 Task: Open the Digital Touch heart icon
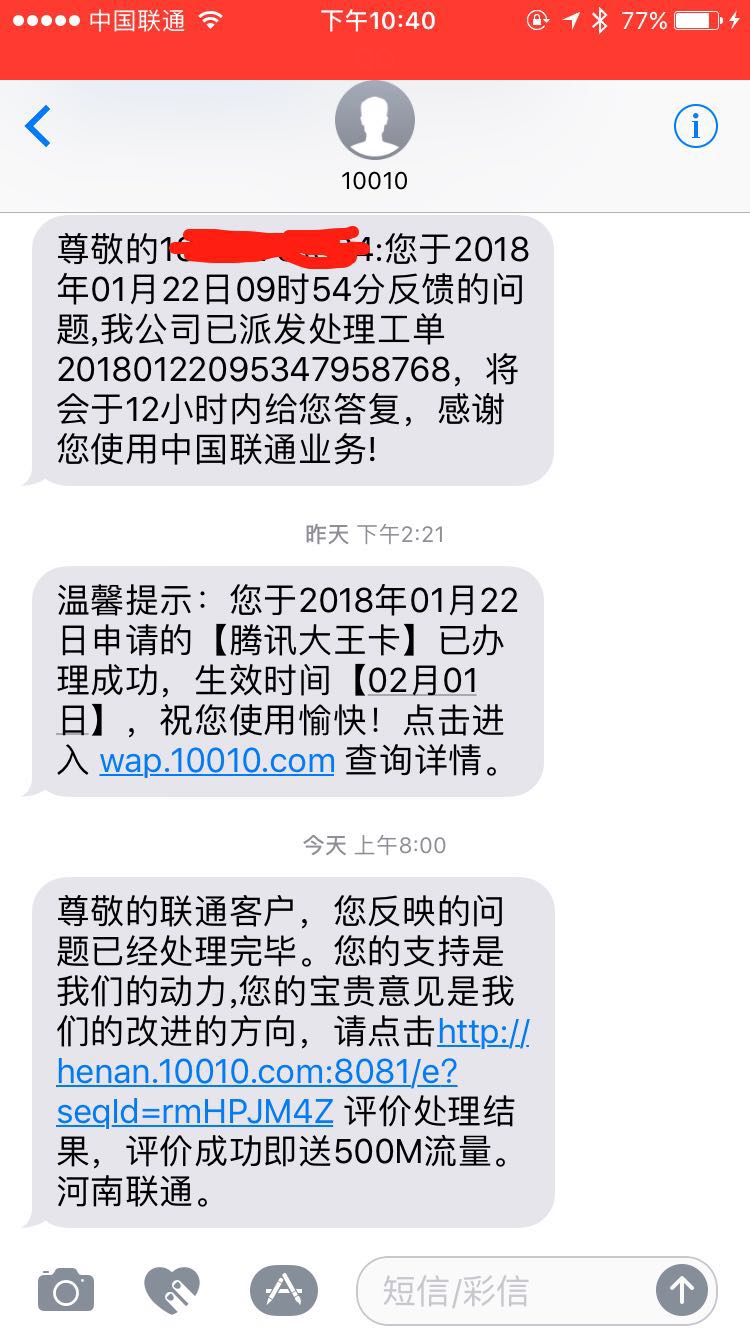click(x=176, y=1290)
